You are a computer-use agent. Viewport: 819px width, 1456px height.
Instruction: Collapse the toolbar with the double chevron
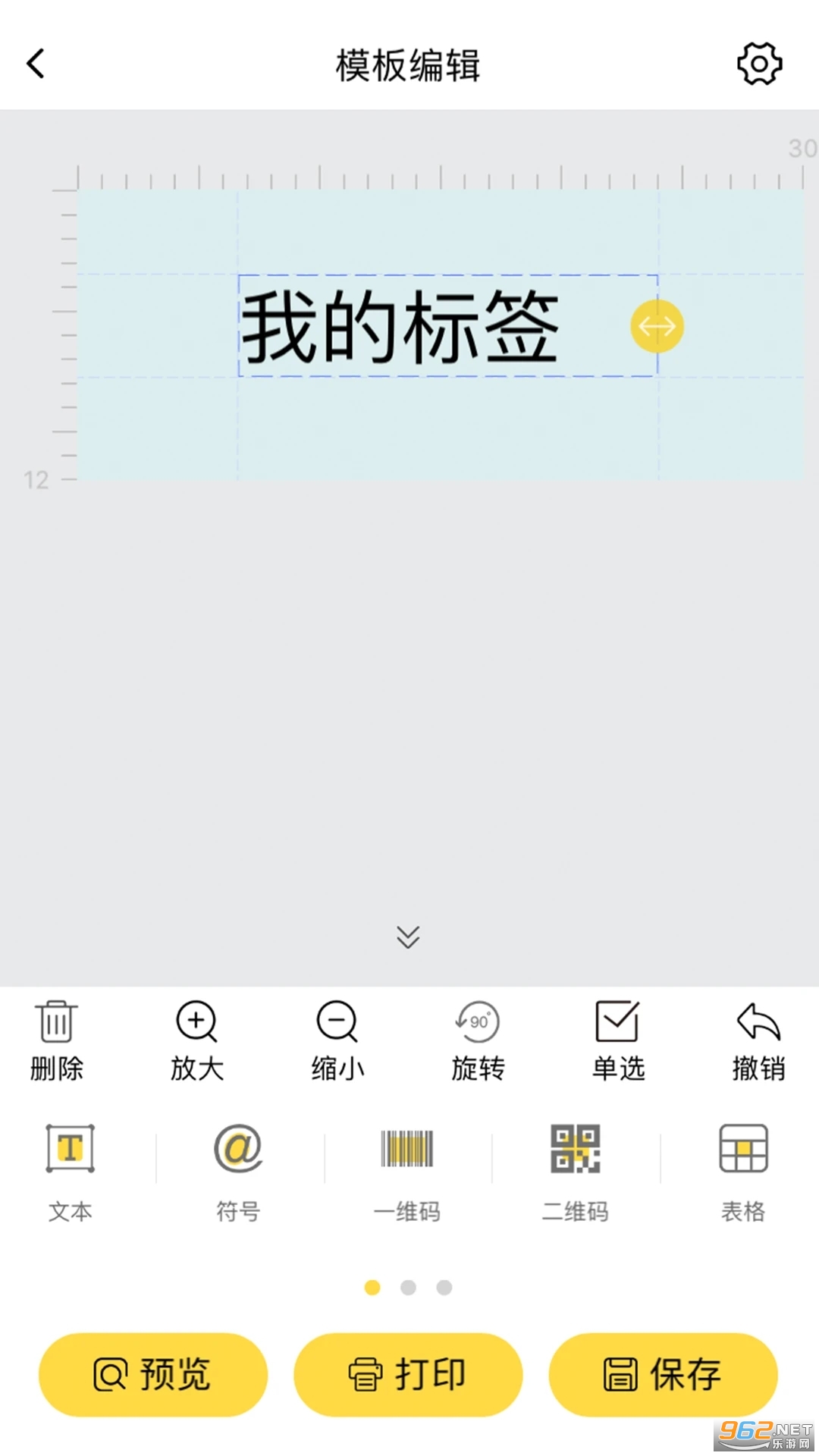pos(408,937)
